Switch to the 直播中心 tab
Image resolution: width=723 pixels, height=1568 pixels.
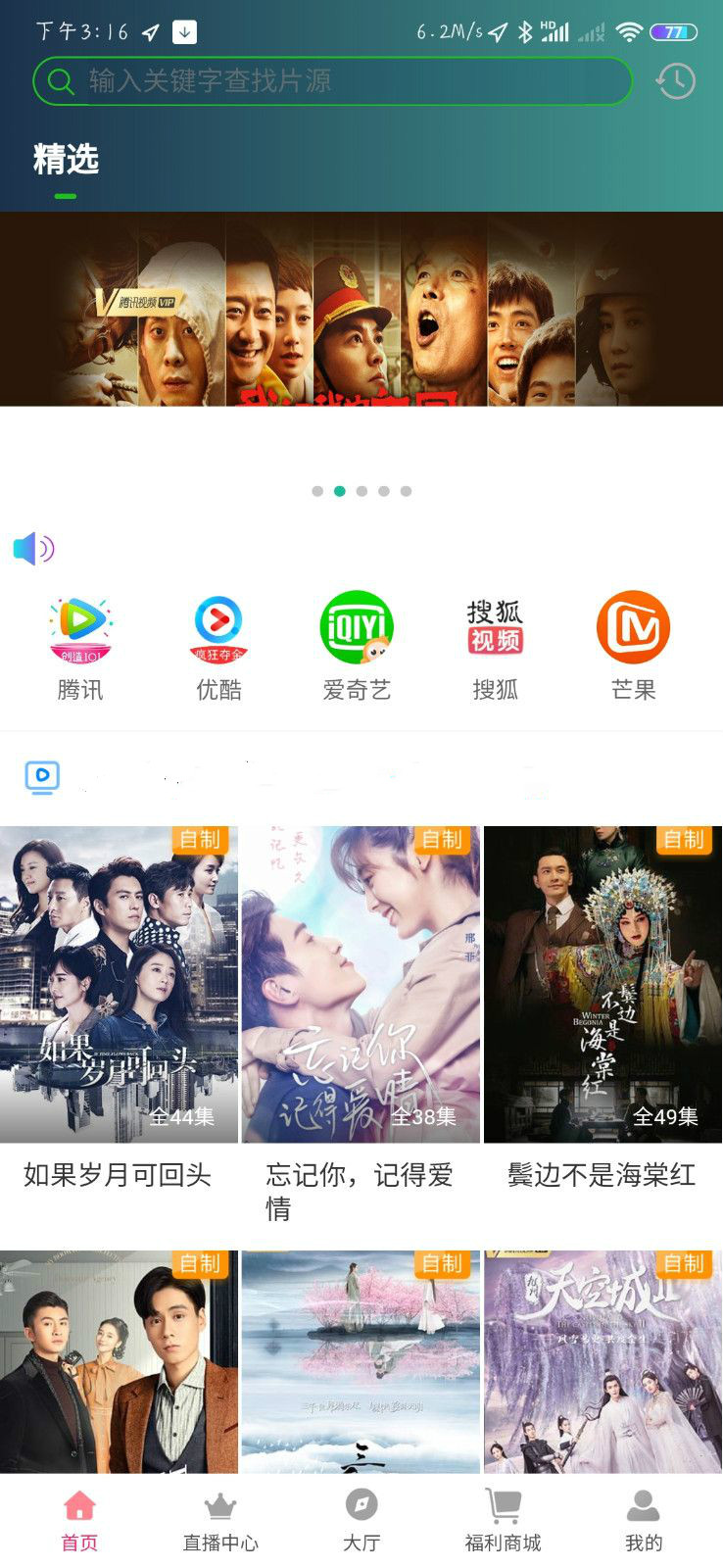[220, 1521]
